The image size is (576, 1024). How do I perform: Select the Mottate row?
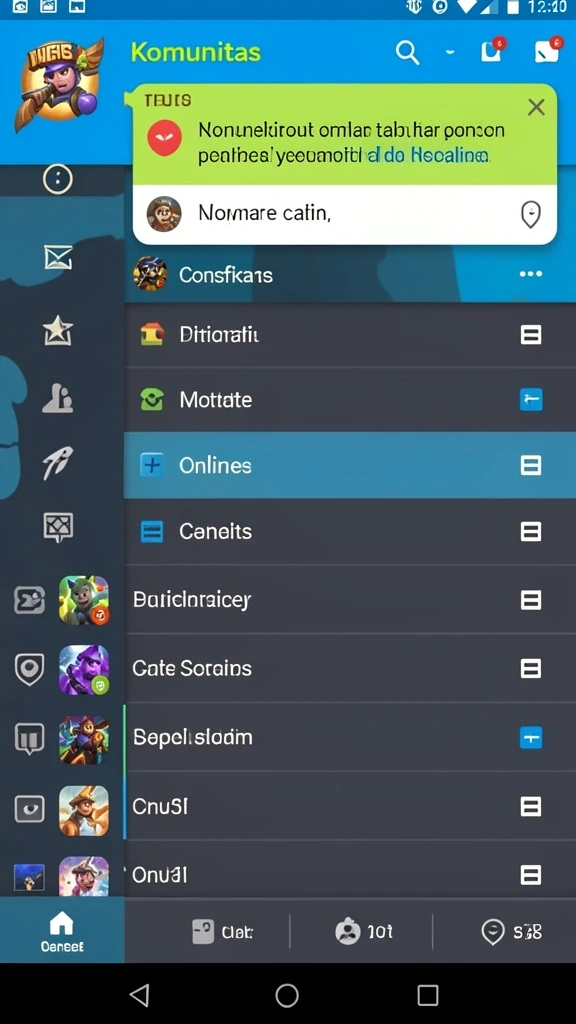[350, 400]
